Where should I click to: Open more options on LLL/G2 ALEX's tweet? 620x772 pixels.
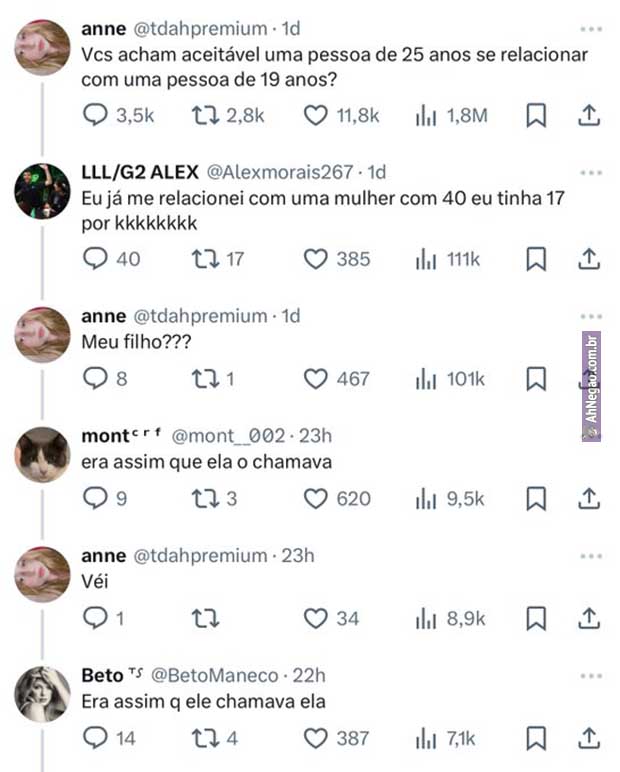click(591, 173)
